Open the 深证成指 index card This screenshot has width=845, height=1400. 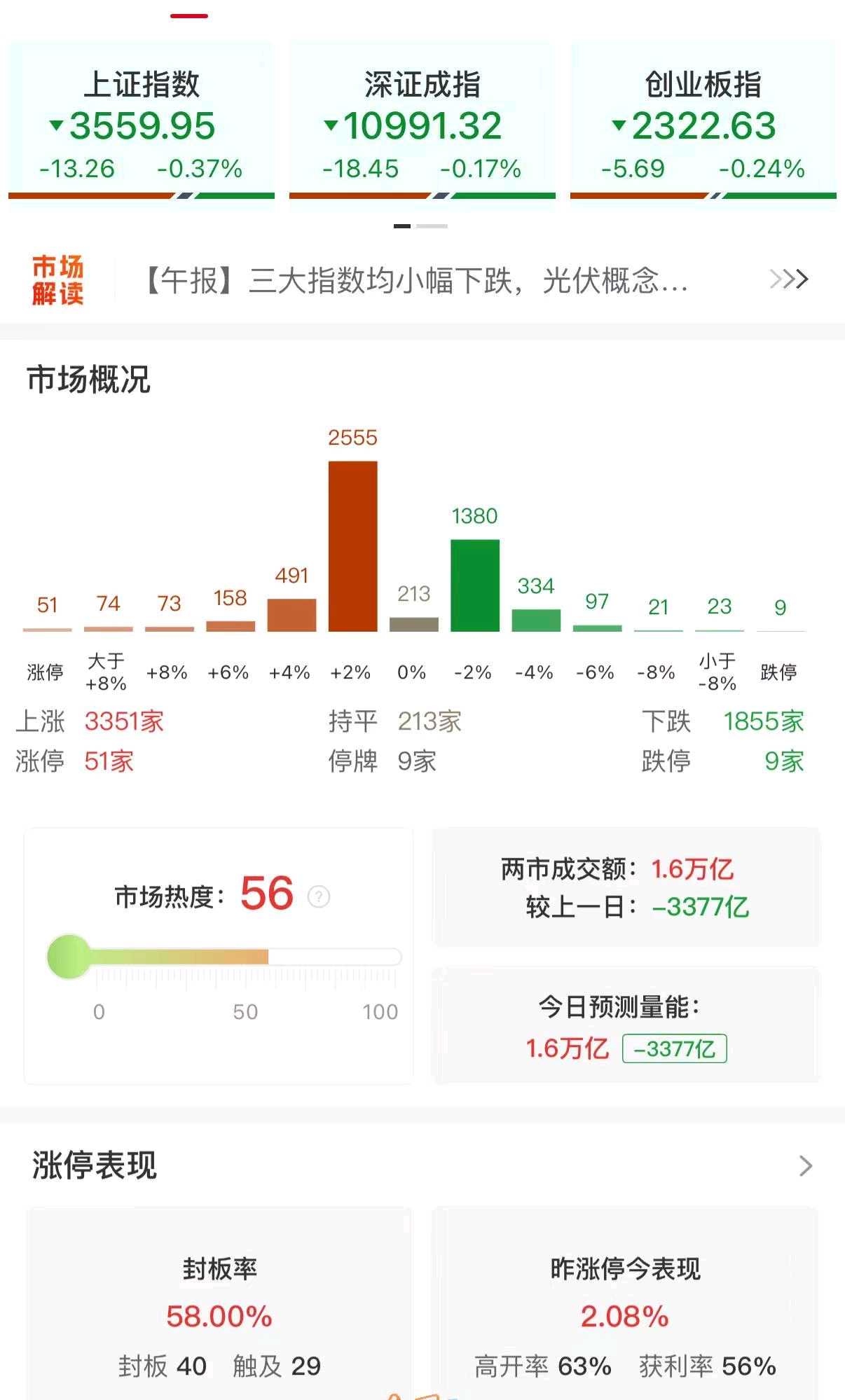pyautogui.click(x=422, y=121)
